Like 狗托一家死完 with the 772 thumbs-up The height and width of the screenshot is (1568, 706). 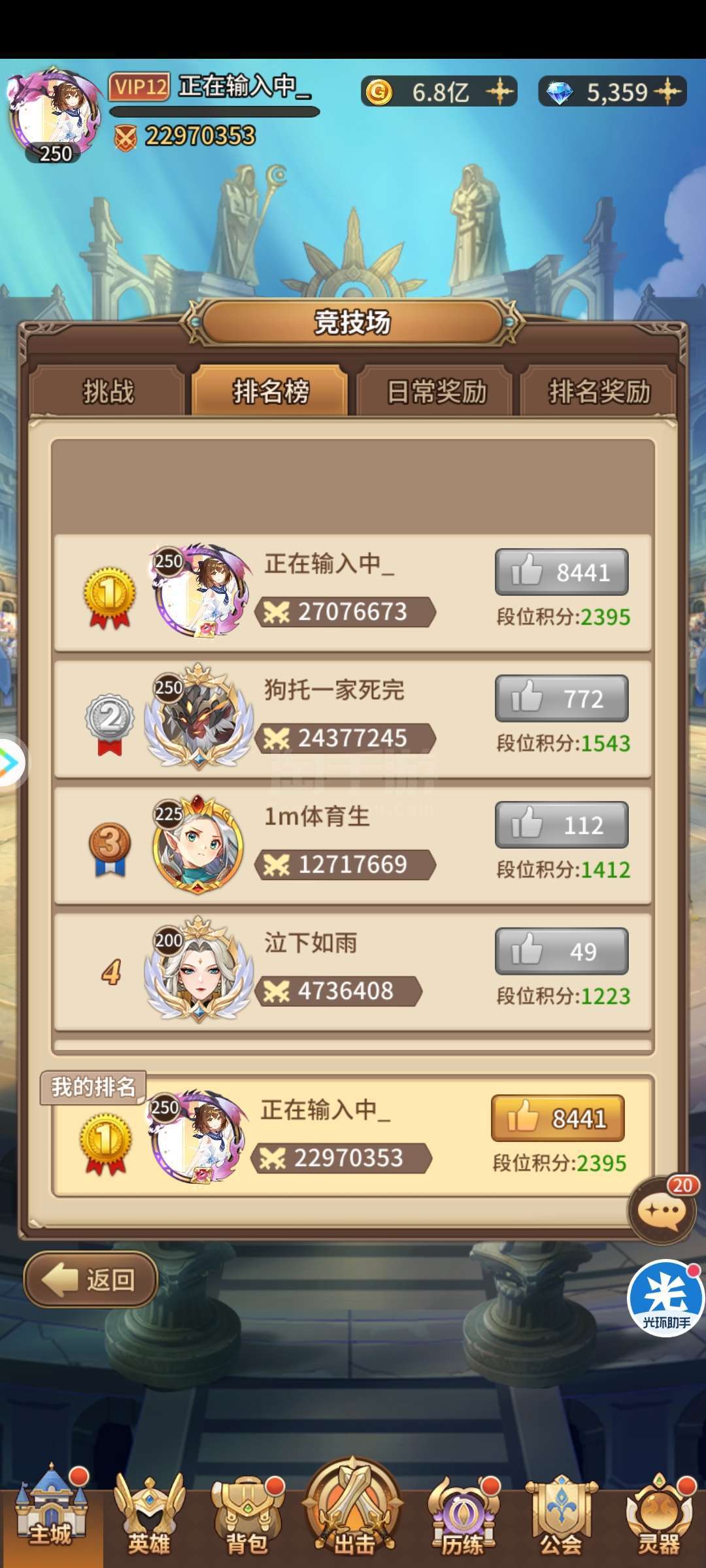pyautogui.click(x=562, y=698)
